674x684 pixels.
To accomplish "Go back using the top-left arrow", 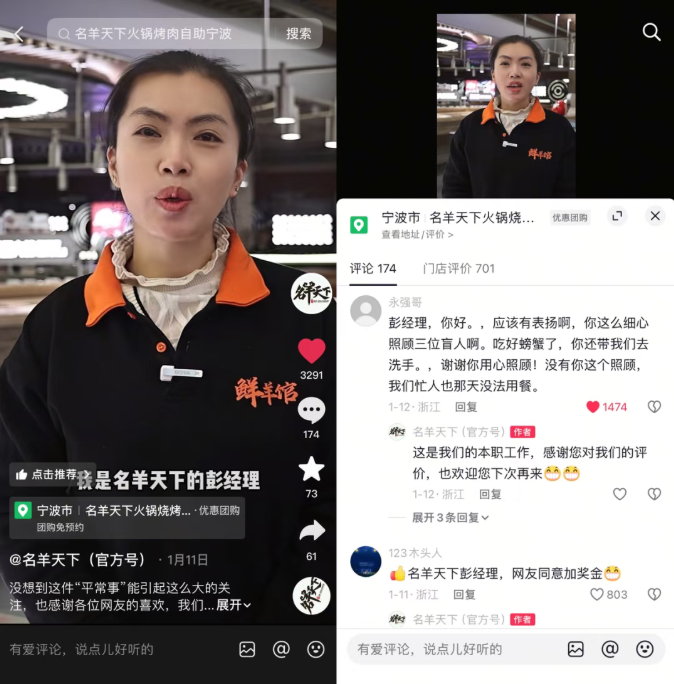I will point(18,33).
